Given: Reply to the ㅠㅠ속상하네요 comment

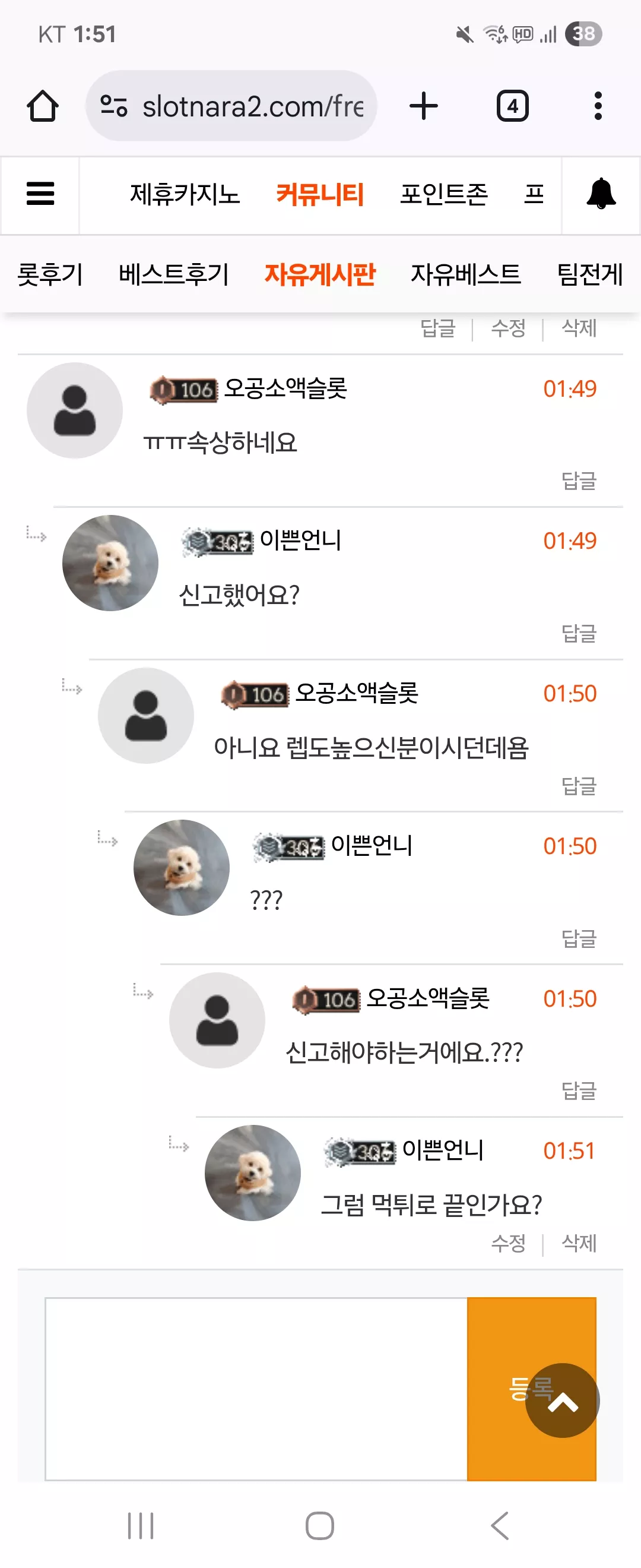Looking at the screenshot, I should tap(578, 481).
